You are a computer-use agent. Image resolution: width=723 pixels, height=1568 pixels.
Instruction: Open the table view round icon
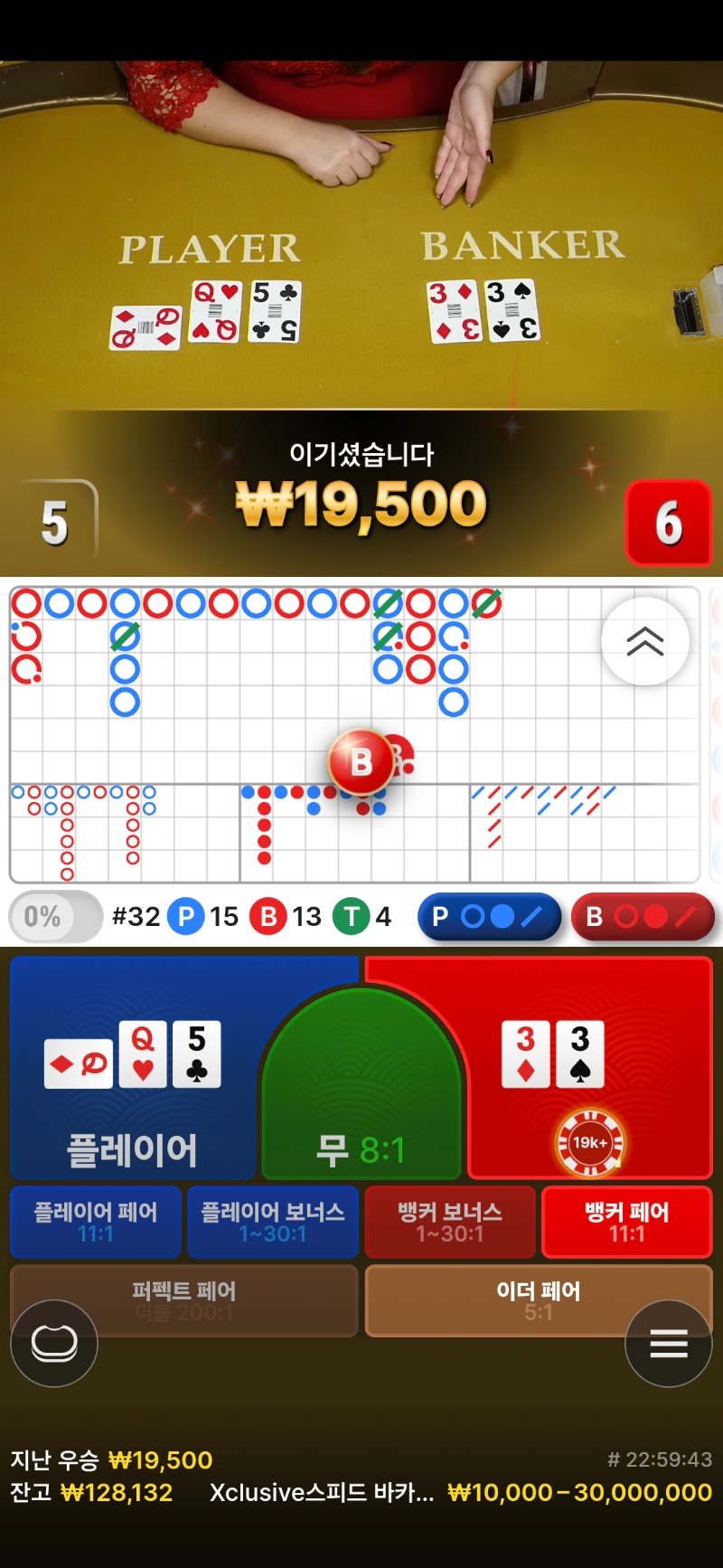point(54,1344)
